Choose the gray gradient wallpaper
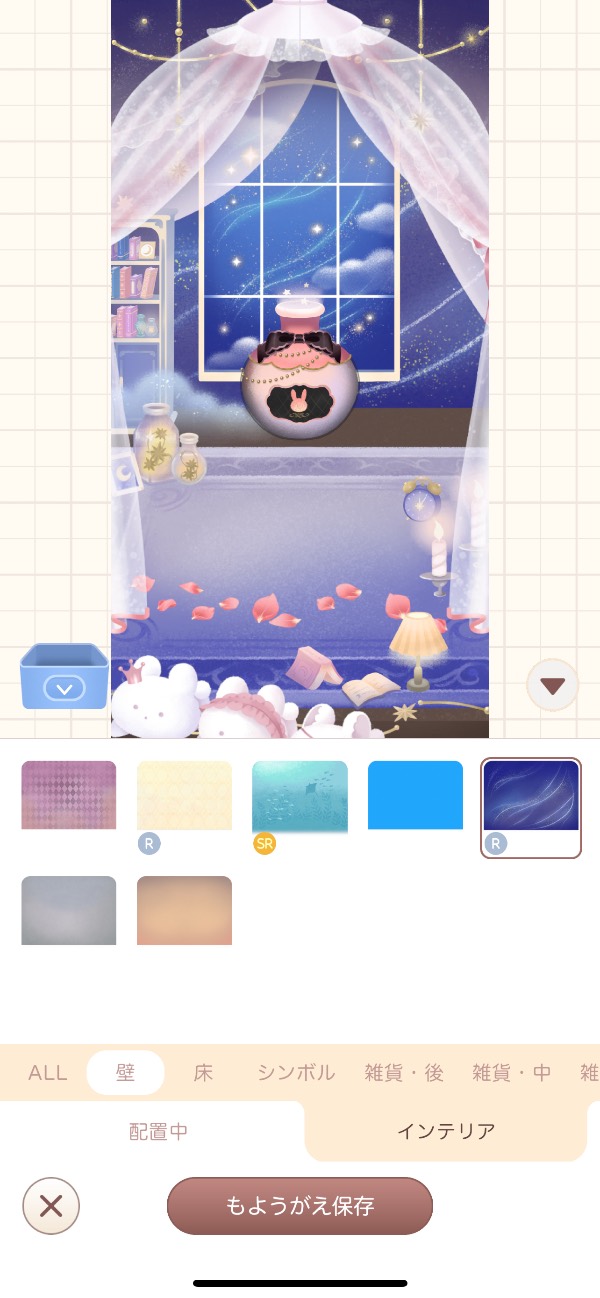The height and width of the screenshot is (1298, 600). pyautogui.click(x=69, y=910)
